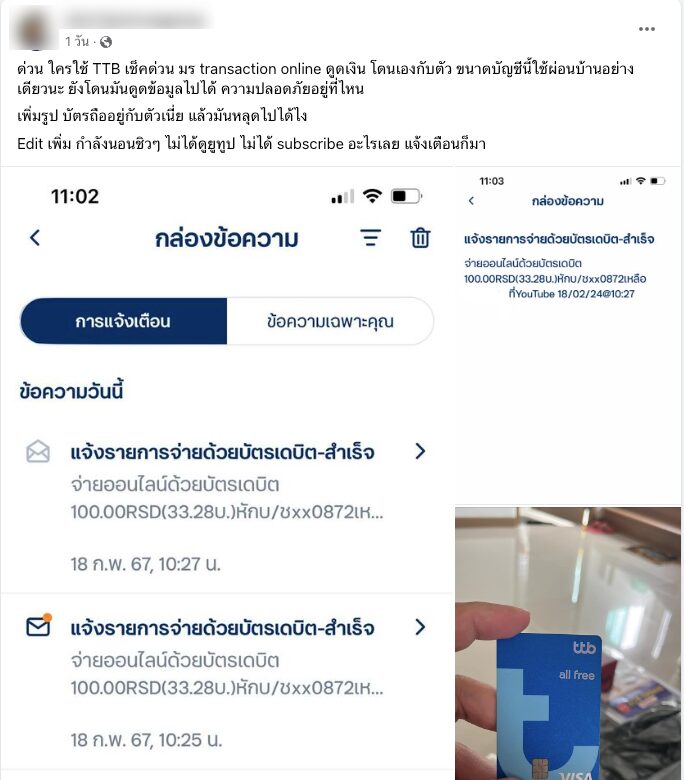Viewport: 684px width, 780px height.
Task: Open the post's "1 วัน" timestamp link
Action: pyautogui.click(x=77, y=42)
